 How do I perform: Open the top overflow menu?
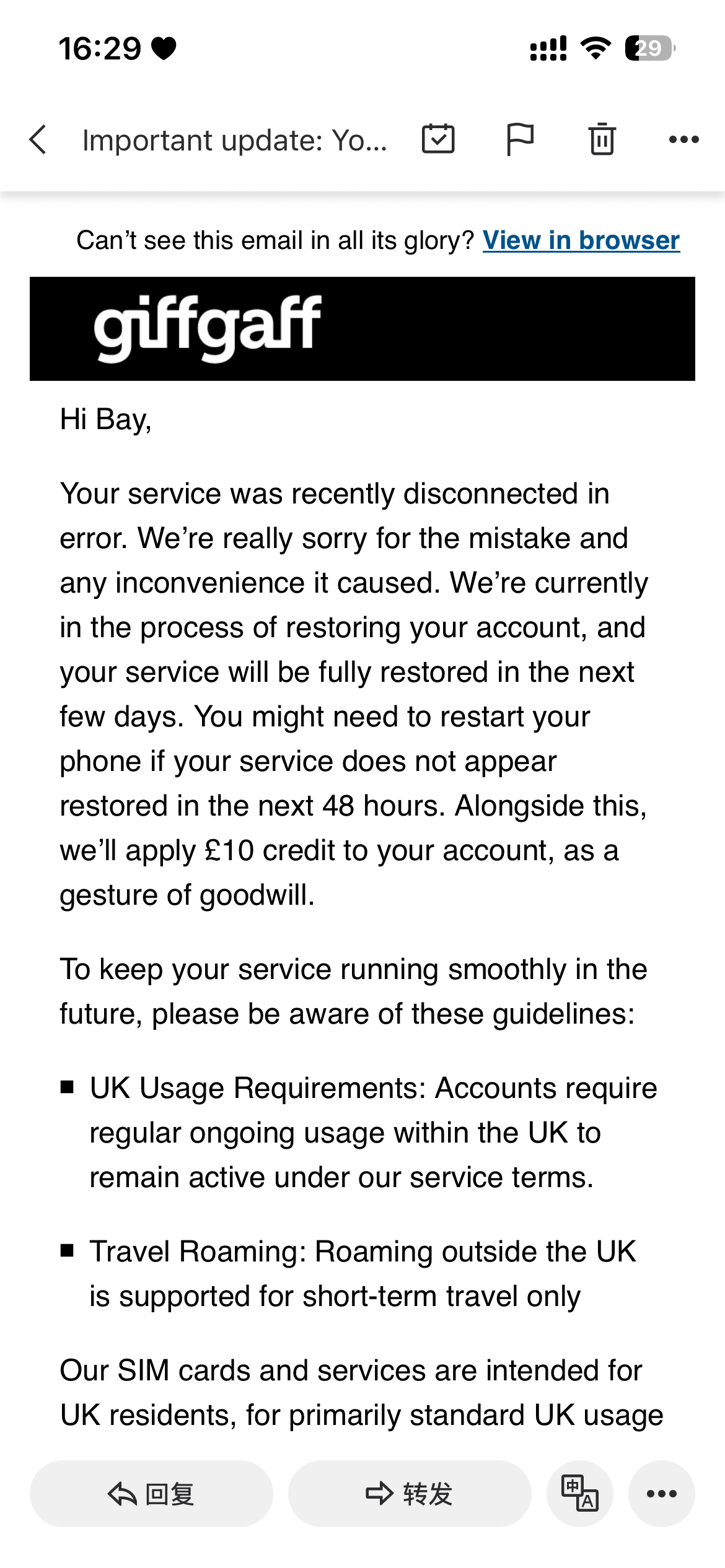pos(684,139)
